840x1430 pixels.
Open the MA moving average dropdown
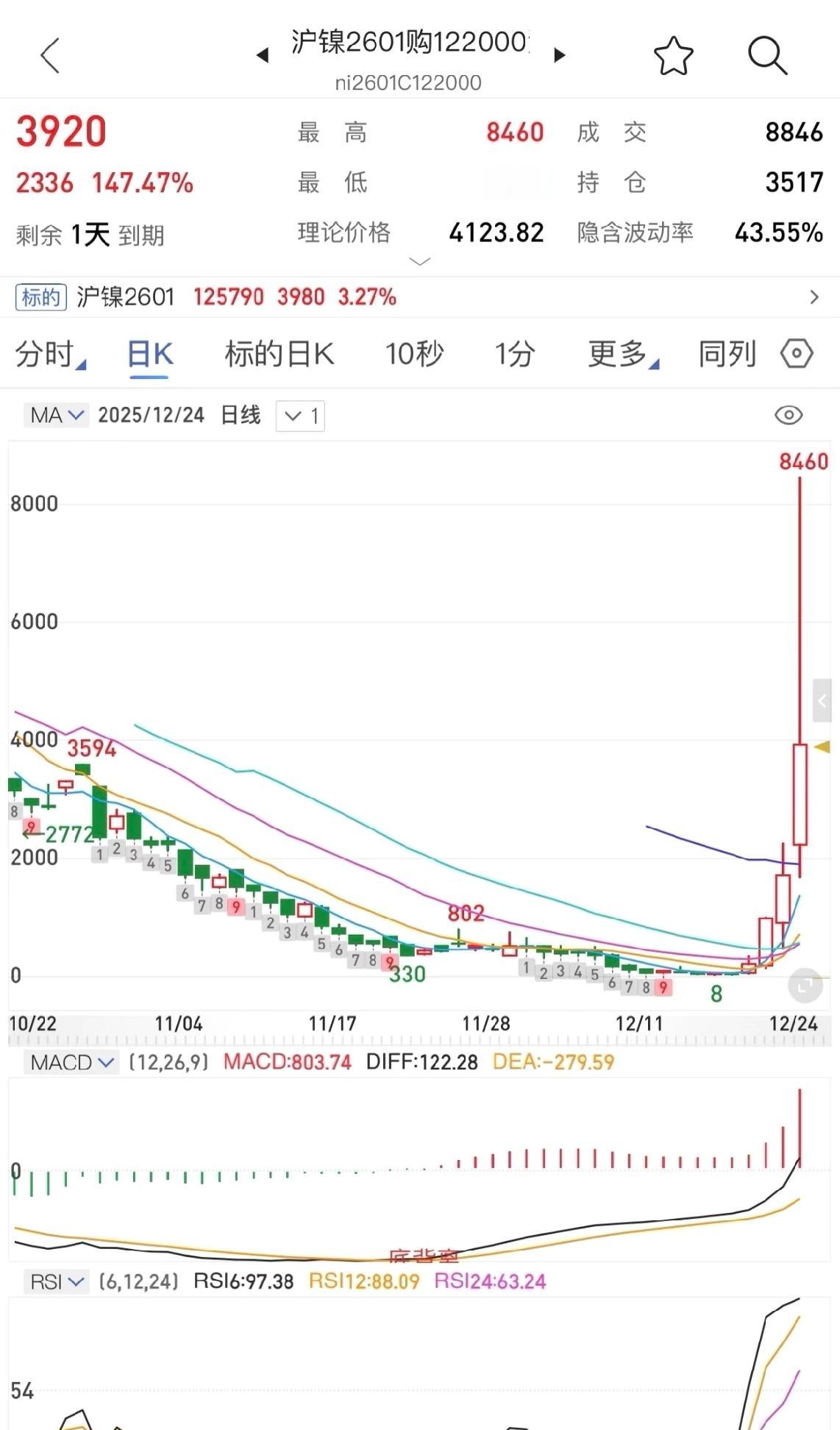pos(55,415)
